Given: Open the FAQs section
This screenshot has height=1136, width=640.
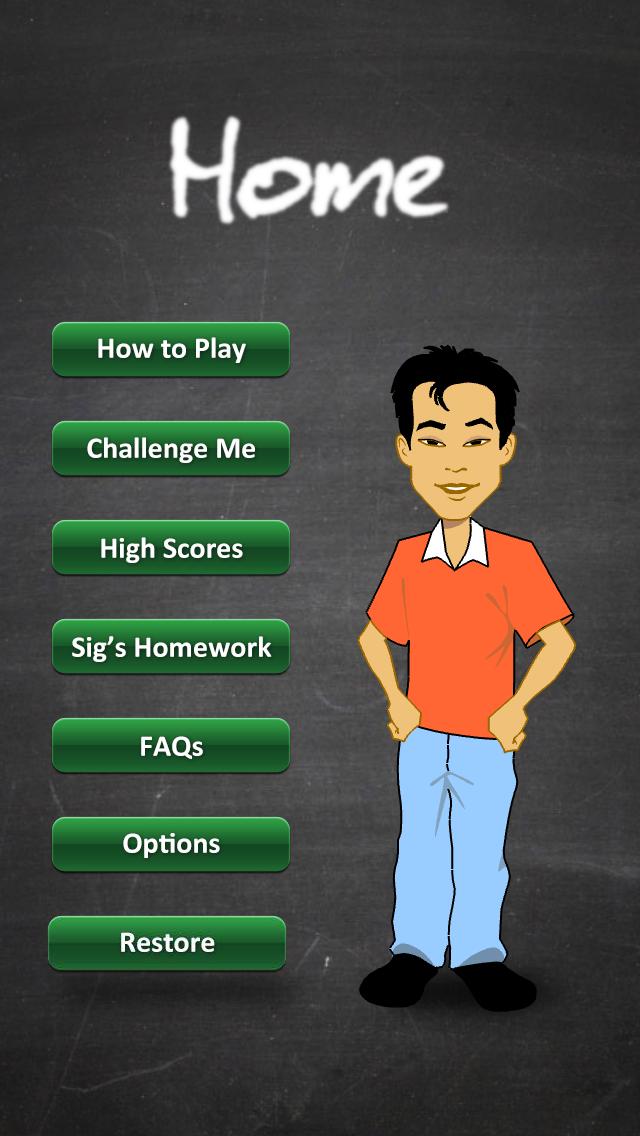Looking at the screenshot, I should click(171, 745).
